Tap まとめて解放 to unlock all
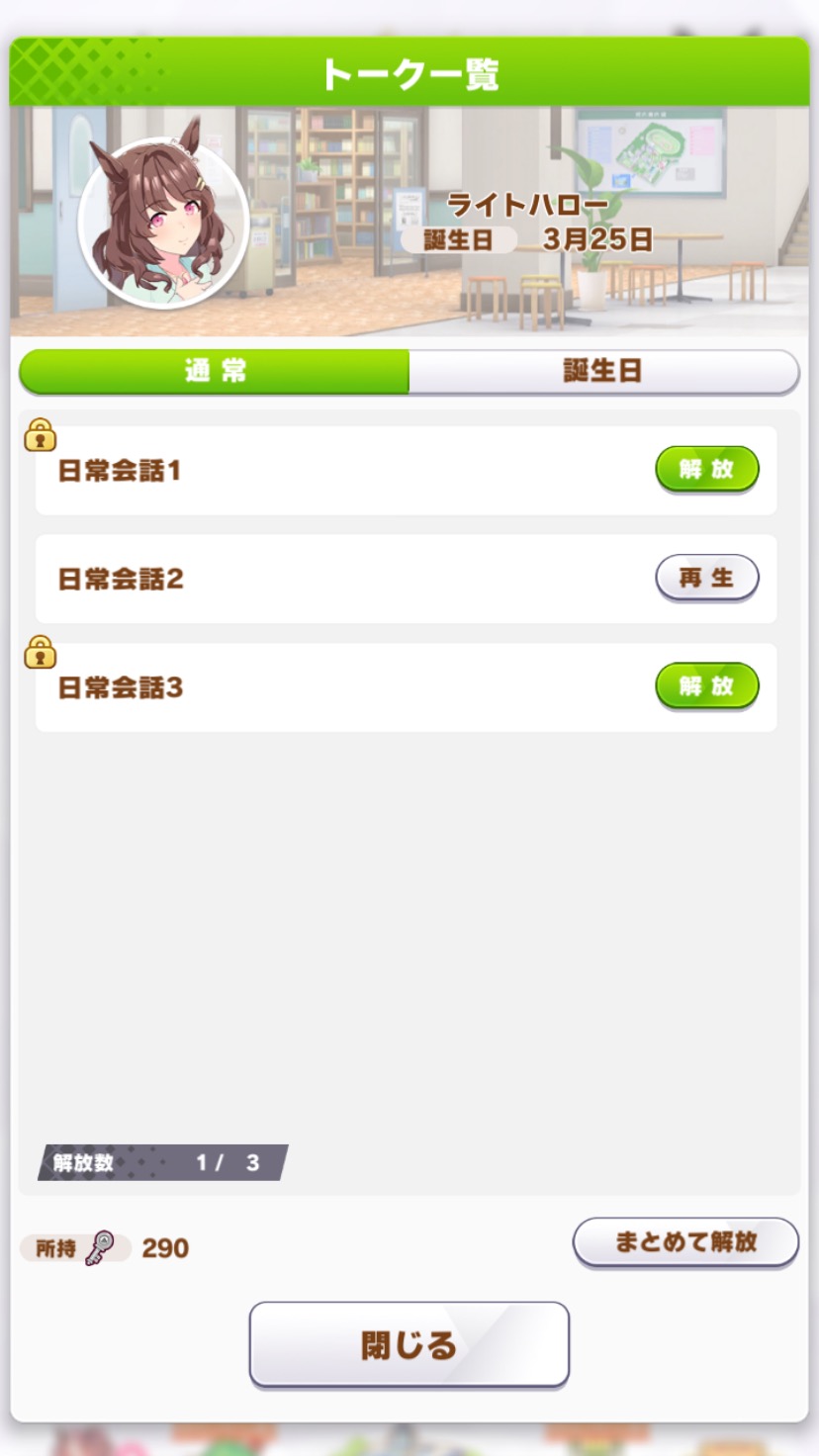Screen dimensions: 819x1456 [685, 1241]
